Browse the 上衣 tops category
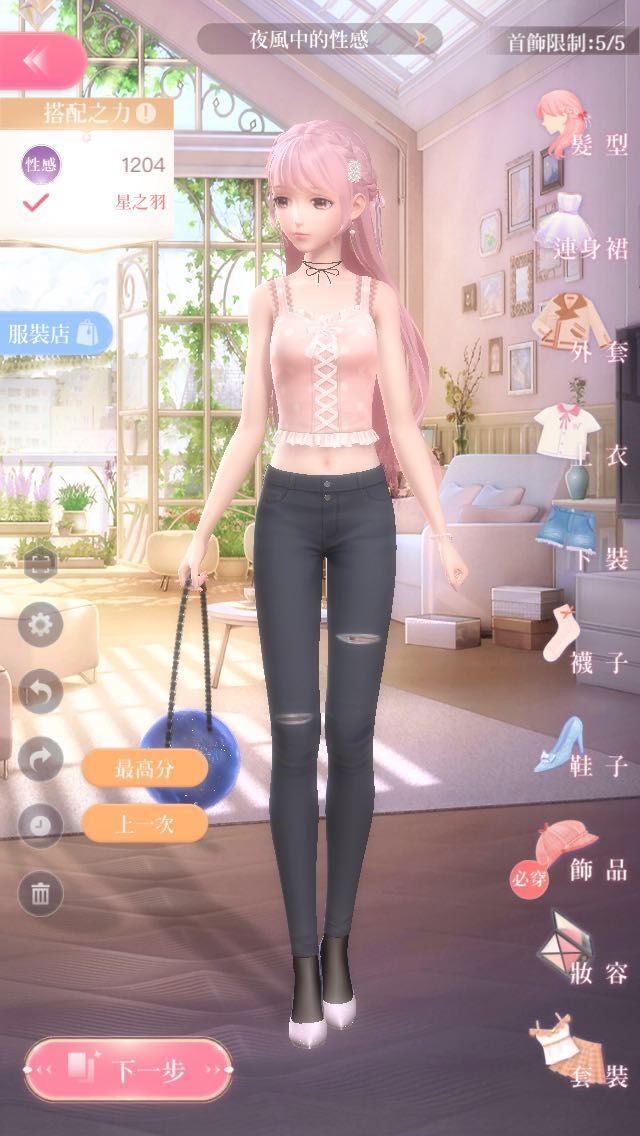The image size is (640, 1136). click(583, 435)
